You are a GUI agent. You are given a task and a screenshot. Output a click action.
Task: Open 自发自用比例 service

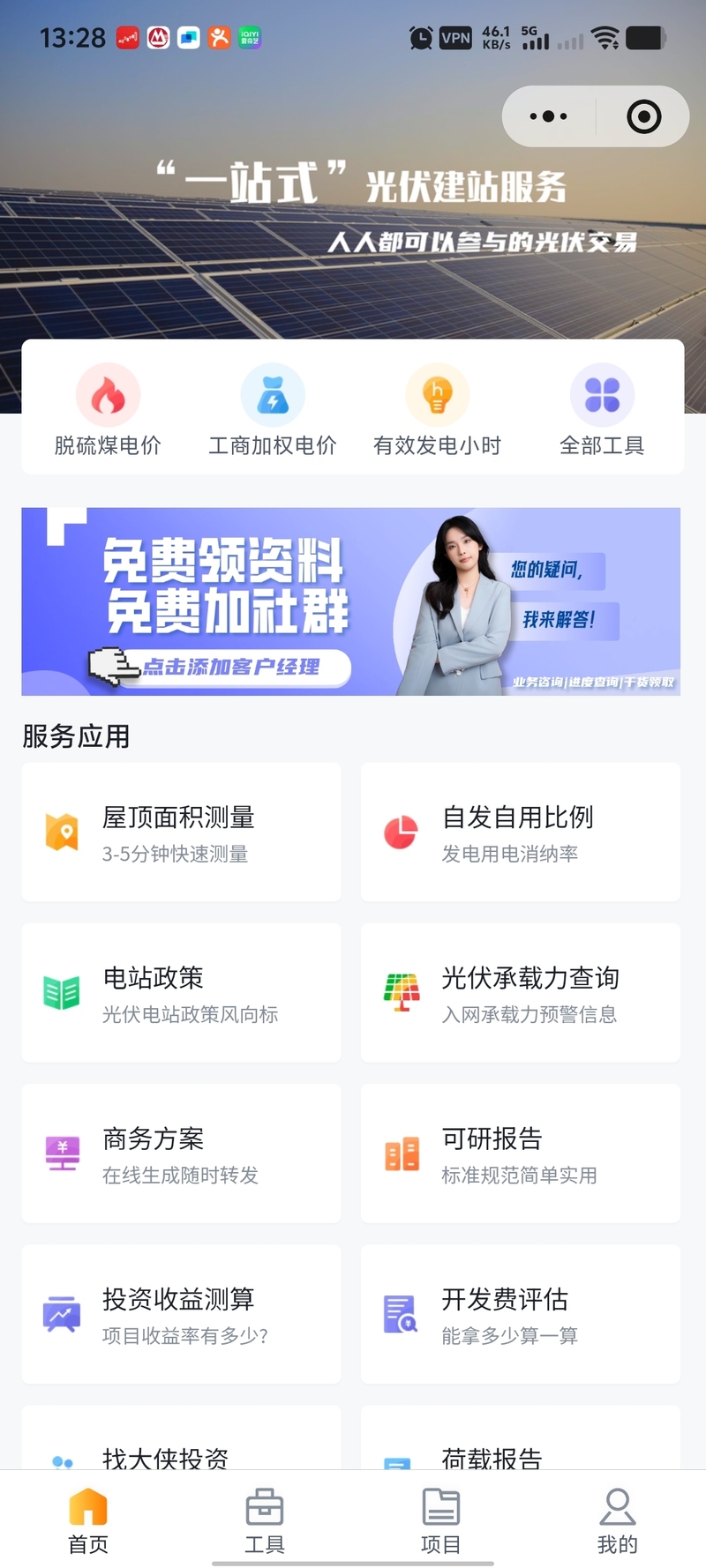pyautogui.click(x=521, y=832)
